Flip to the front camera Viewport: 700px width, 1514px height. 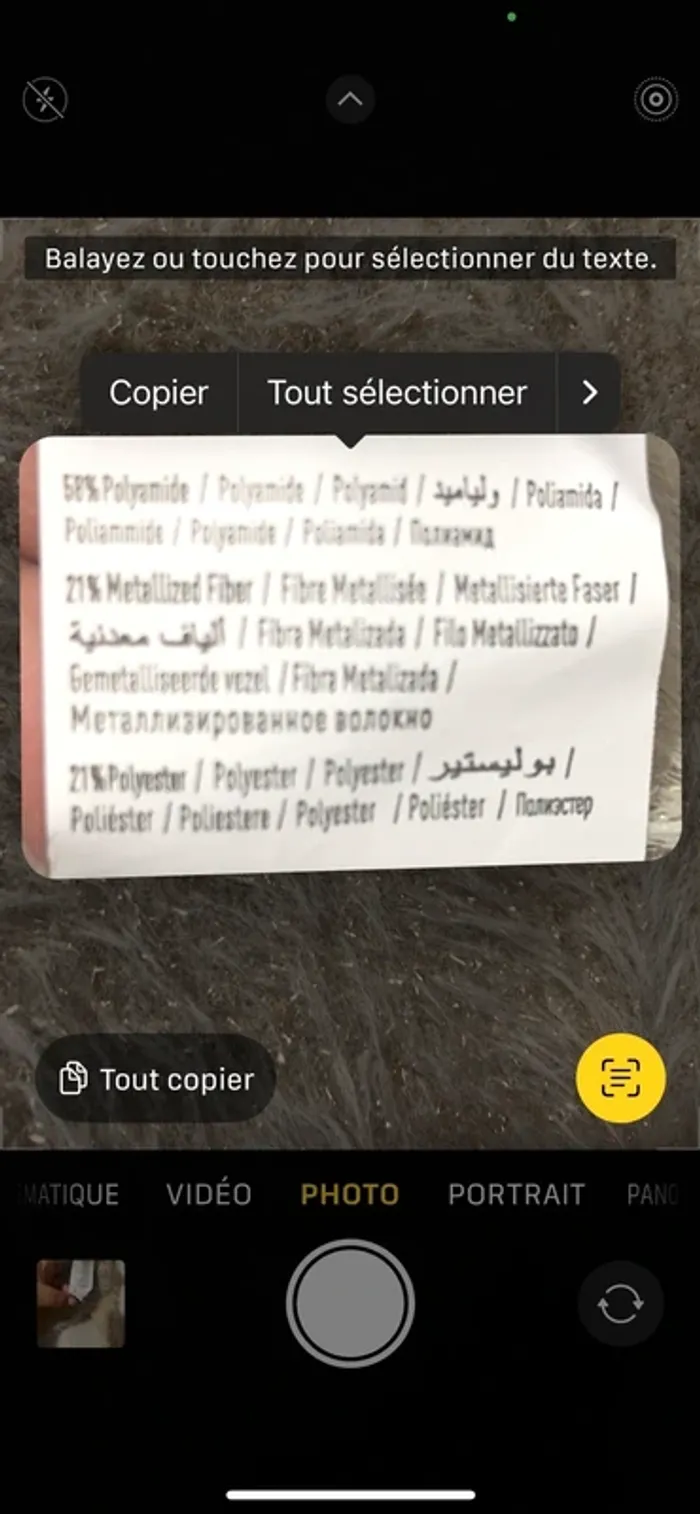pyautogui.click(x=620, y=1304)
